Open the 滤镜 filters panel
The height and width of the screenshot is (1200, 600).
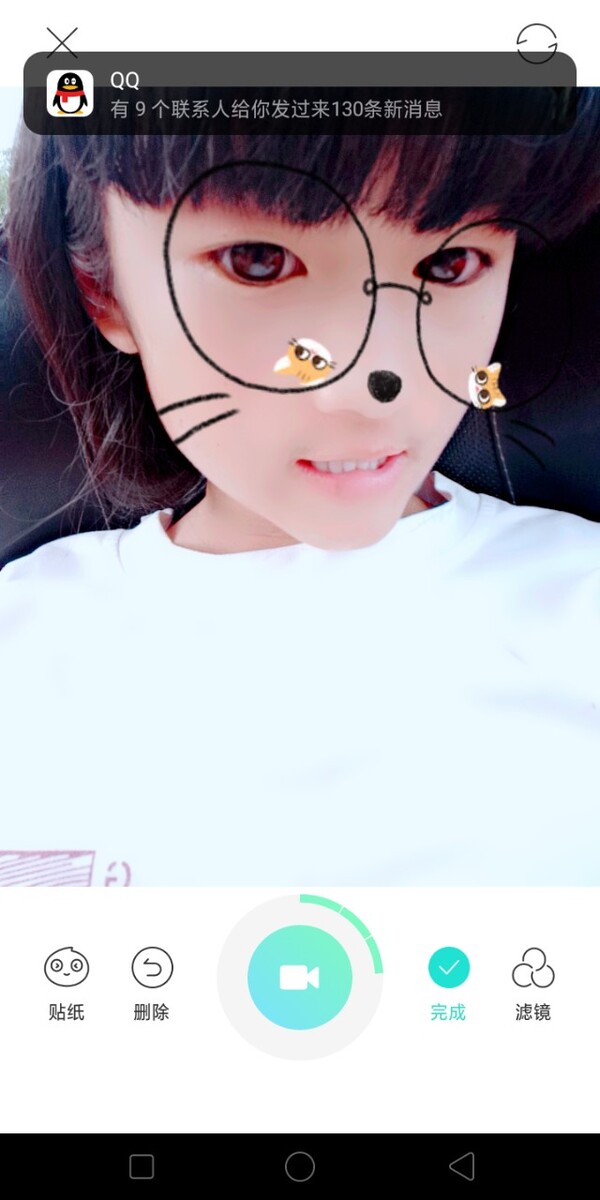pyautogui.click(x=533, y=980)
